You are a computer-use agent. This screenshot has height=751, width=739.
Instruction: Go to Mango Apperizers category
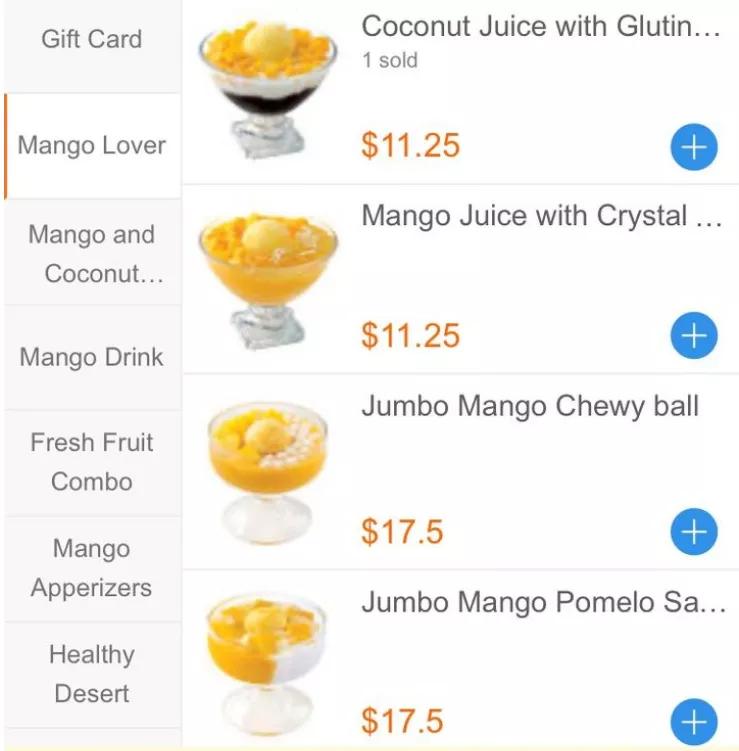point(92,568)
